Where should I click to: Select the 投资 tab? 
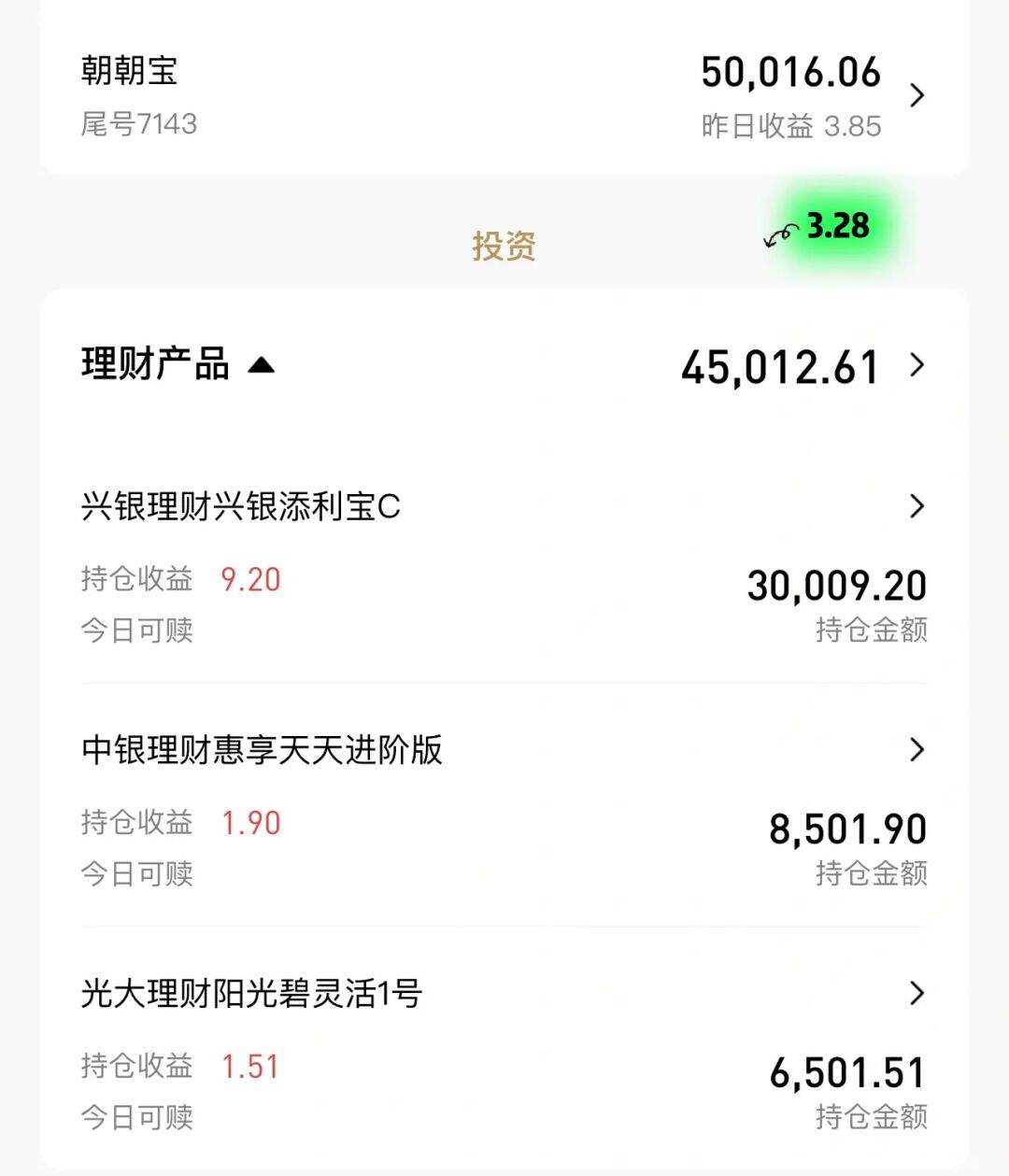505,246
